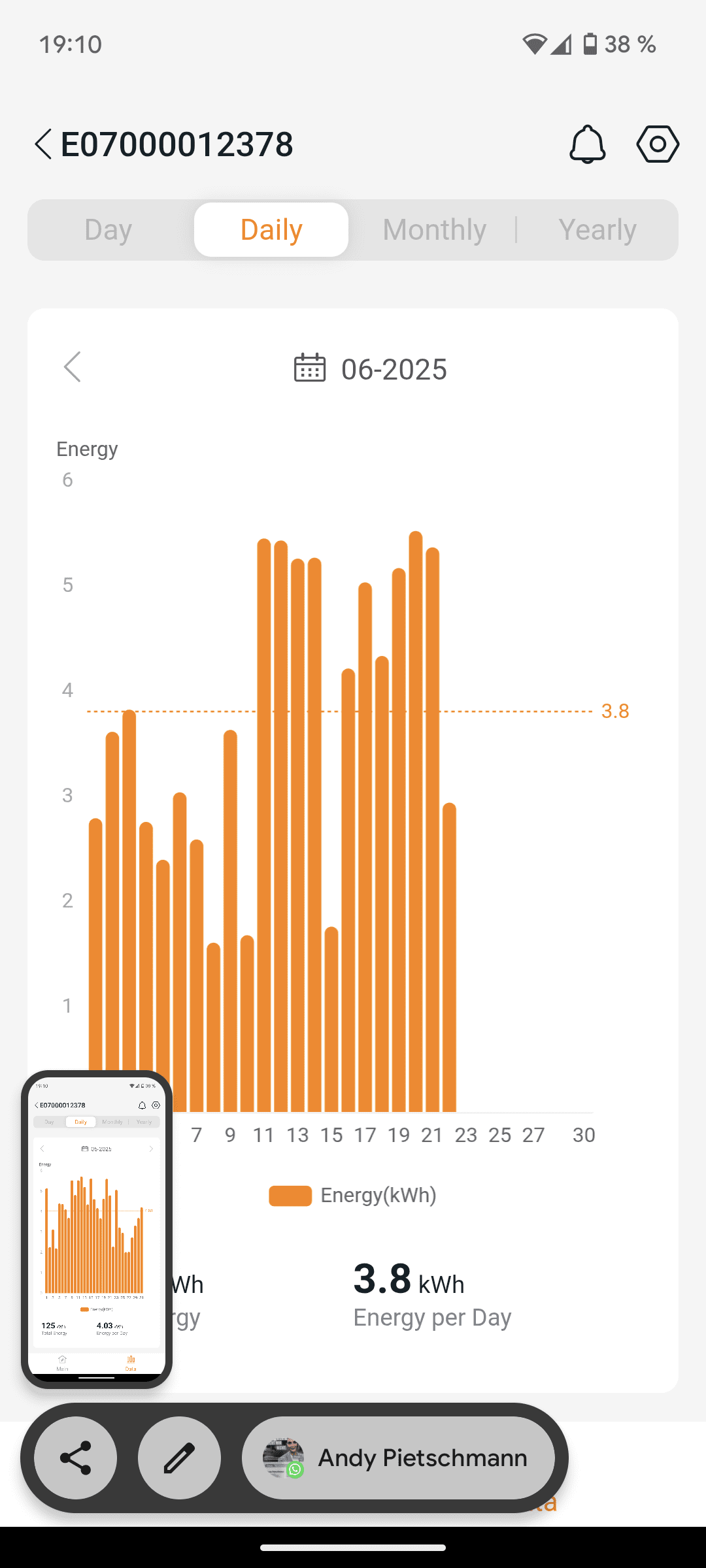
Task: Send screenshot to Andy Pietschmann
Action: pos(398,1458)
